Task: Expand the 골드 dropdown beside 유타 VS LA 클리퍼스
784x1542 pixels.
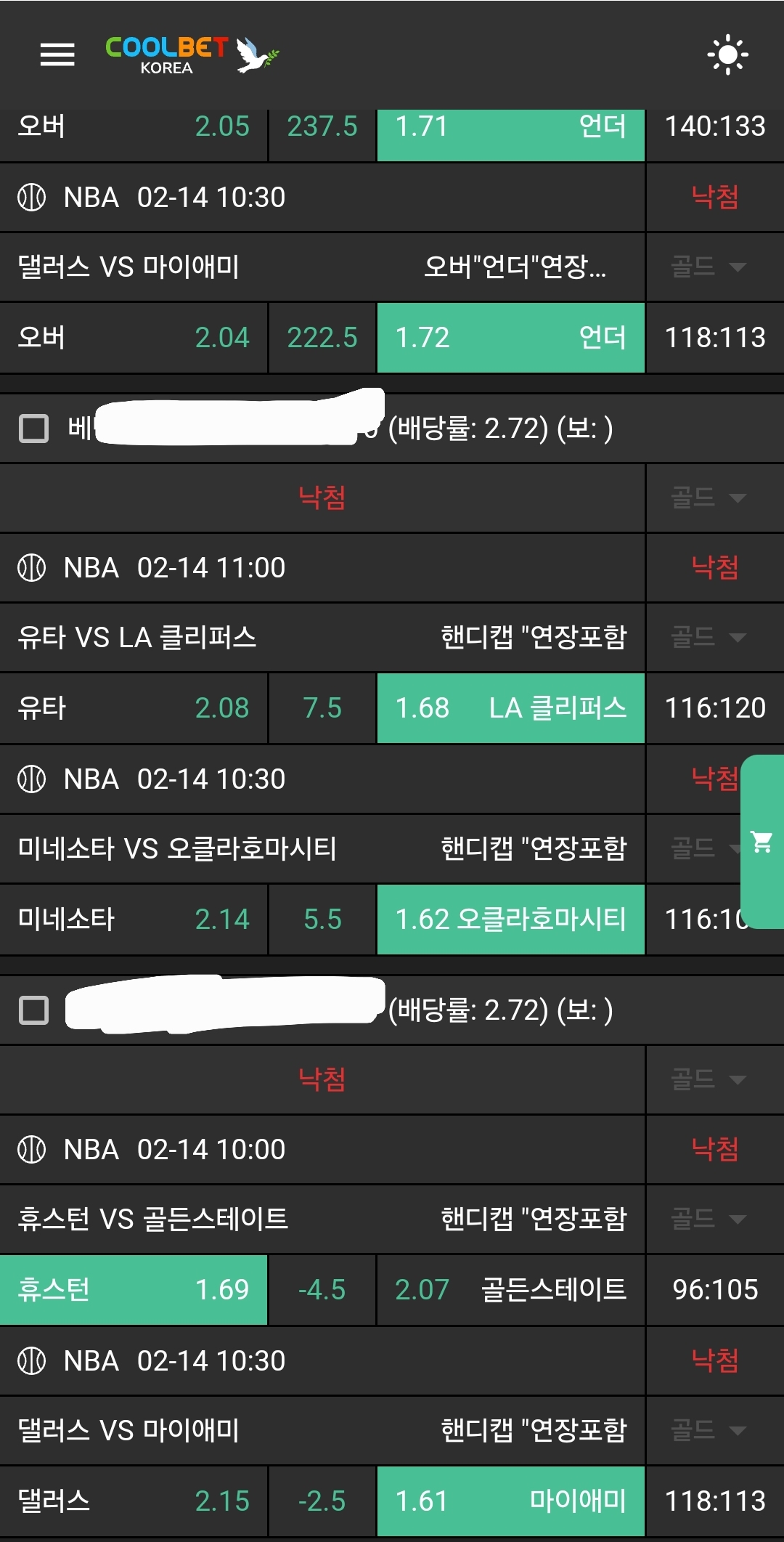Action: [709, 637]
